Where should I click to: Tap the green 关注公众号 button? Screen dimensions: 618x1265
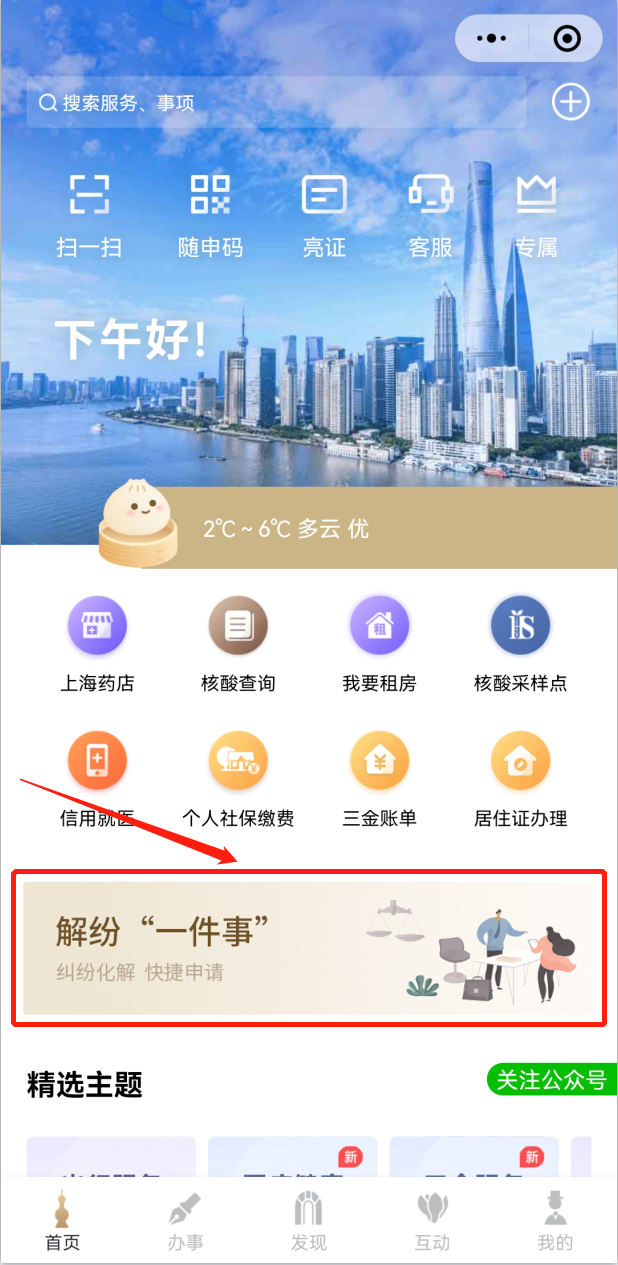tap(552, 1080)
